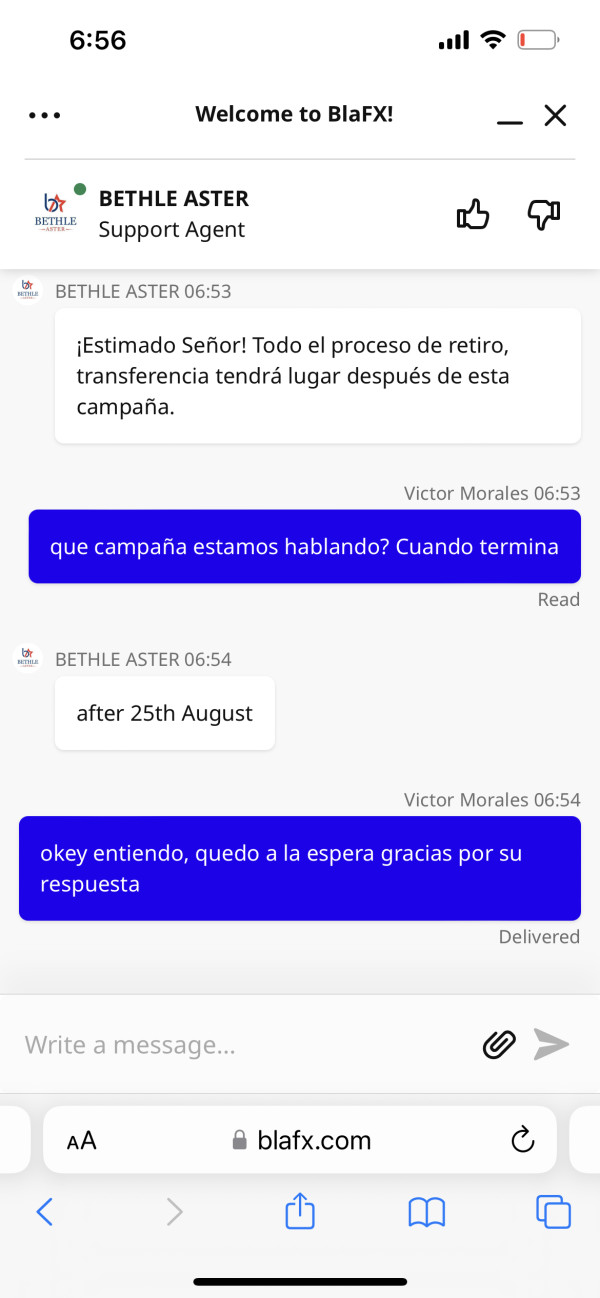The width and height of the screenshot is (600, 1298).
Task: Give the support agent a thumbs down
Action: [x=543, y=214]
